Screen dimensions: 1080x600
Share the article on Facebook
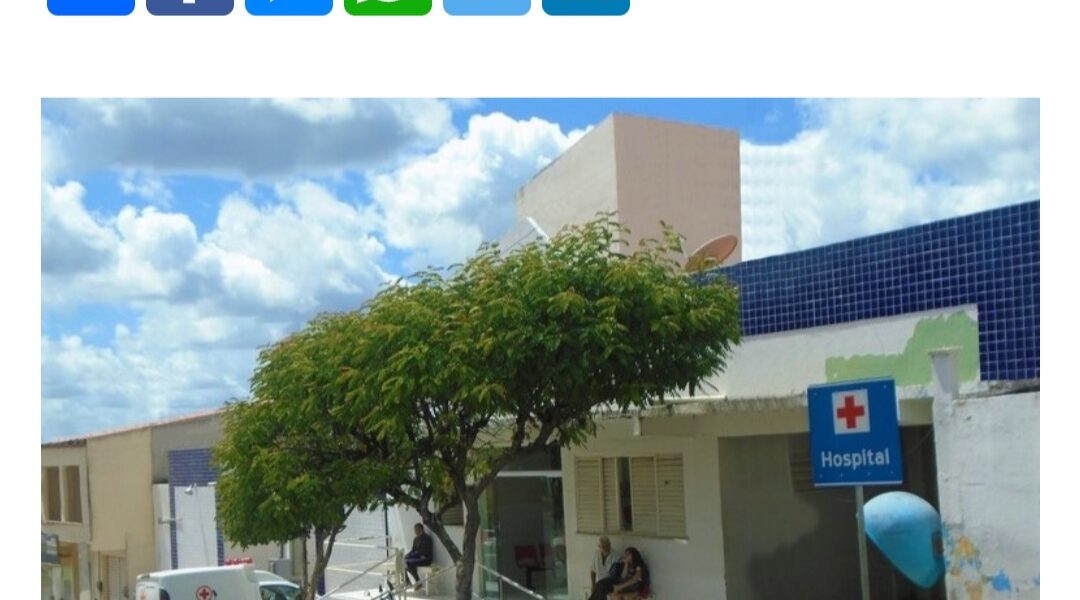pos(189,6)
